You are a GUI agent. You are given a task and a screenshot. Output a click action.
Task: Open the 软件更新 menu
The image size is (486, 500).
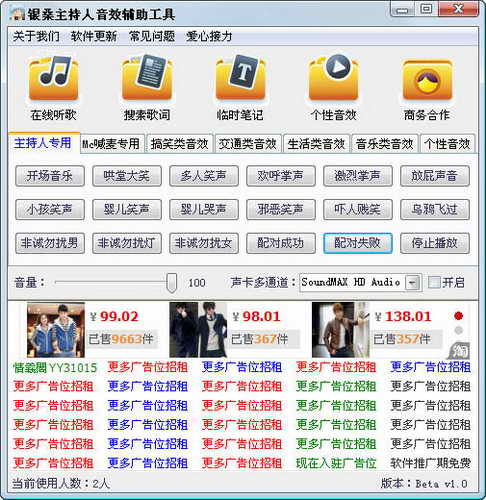tap(94, 36)
